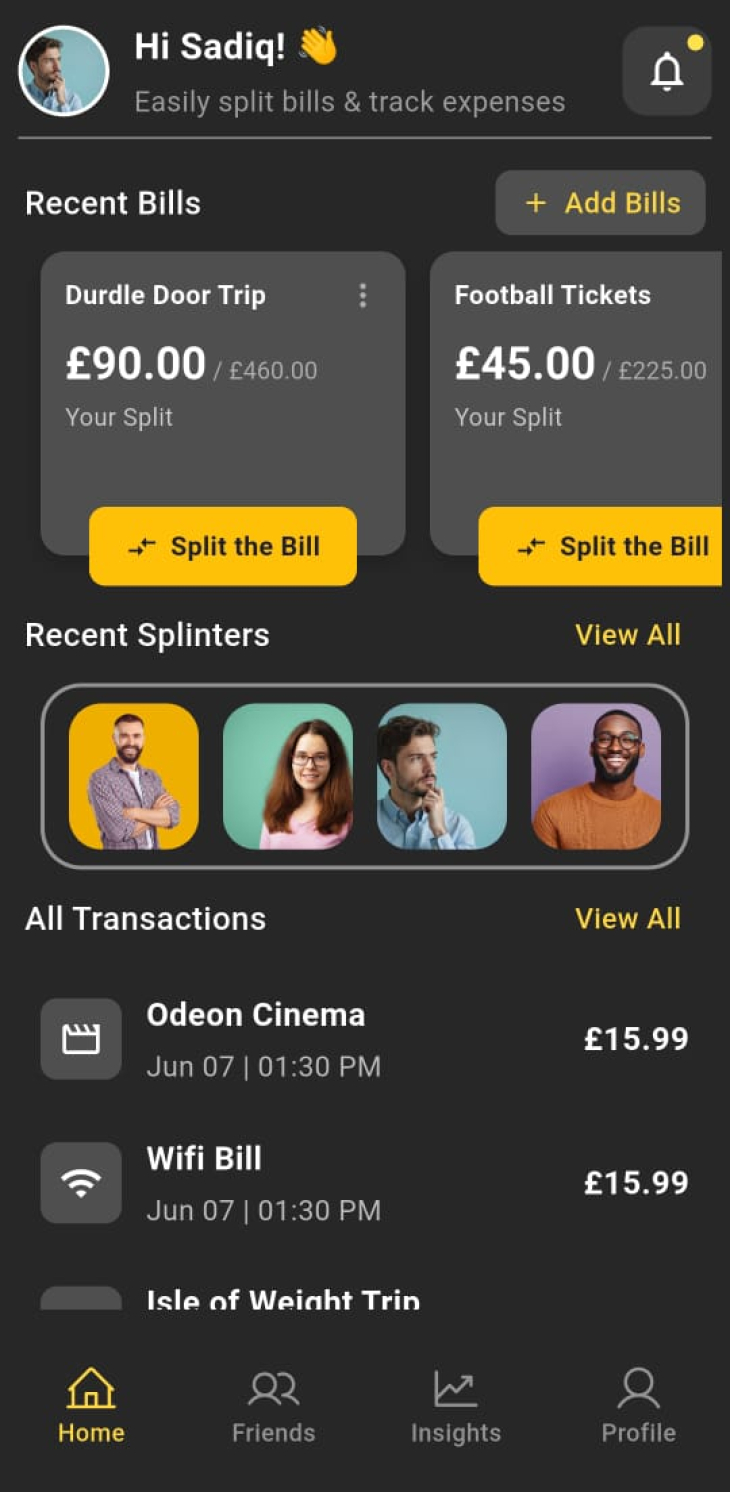Image resolution: width=730 pixels, height=1492 pixels.
Task: Select the woman with glasses splinter
Action: coord(288,776)
